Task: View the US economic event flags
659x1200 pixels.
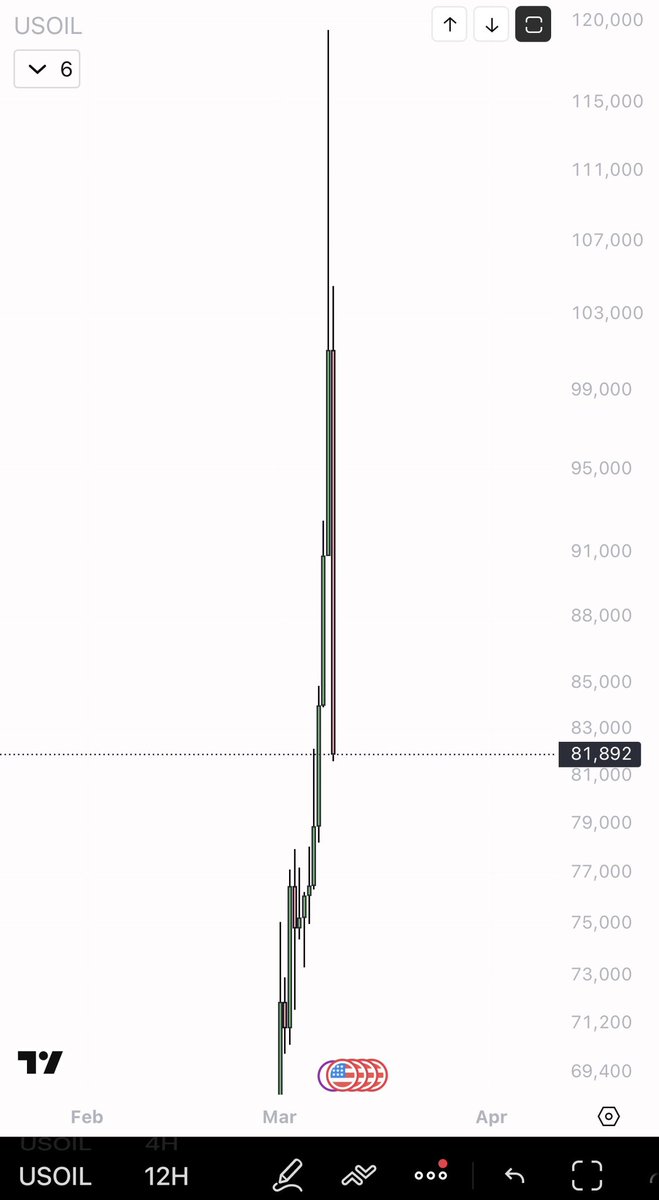Action: click(353, 1076)
